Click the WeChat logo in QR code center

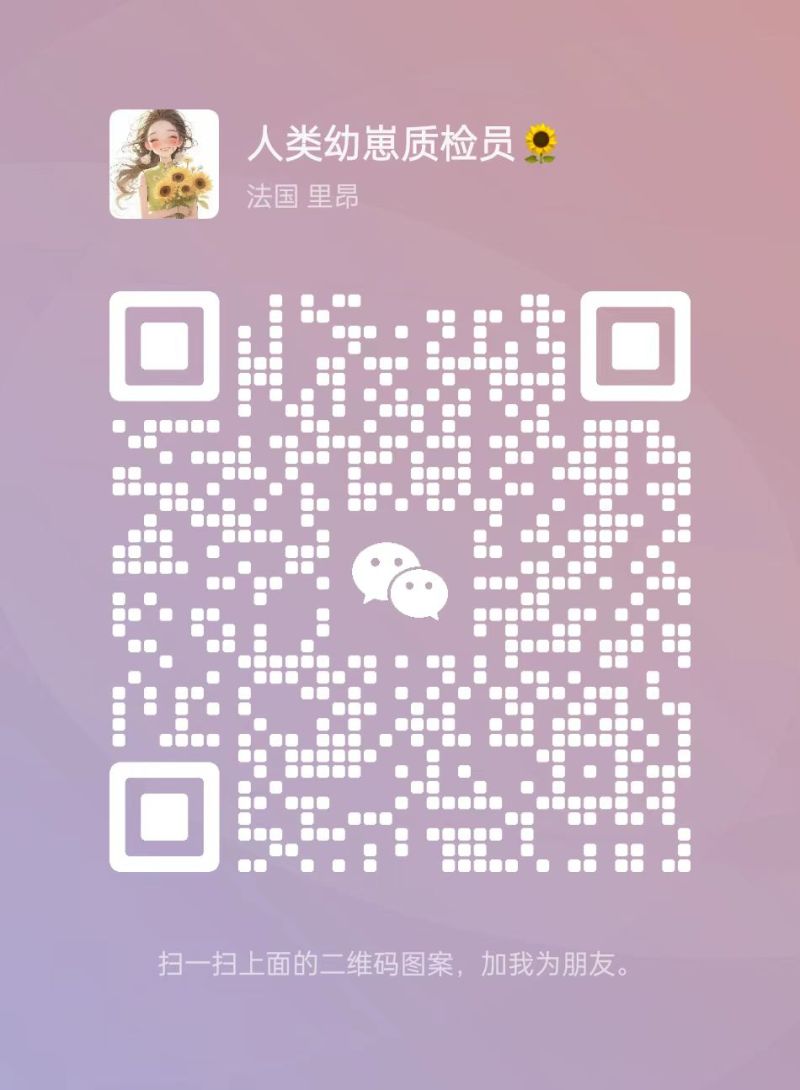(398, 580)
